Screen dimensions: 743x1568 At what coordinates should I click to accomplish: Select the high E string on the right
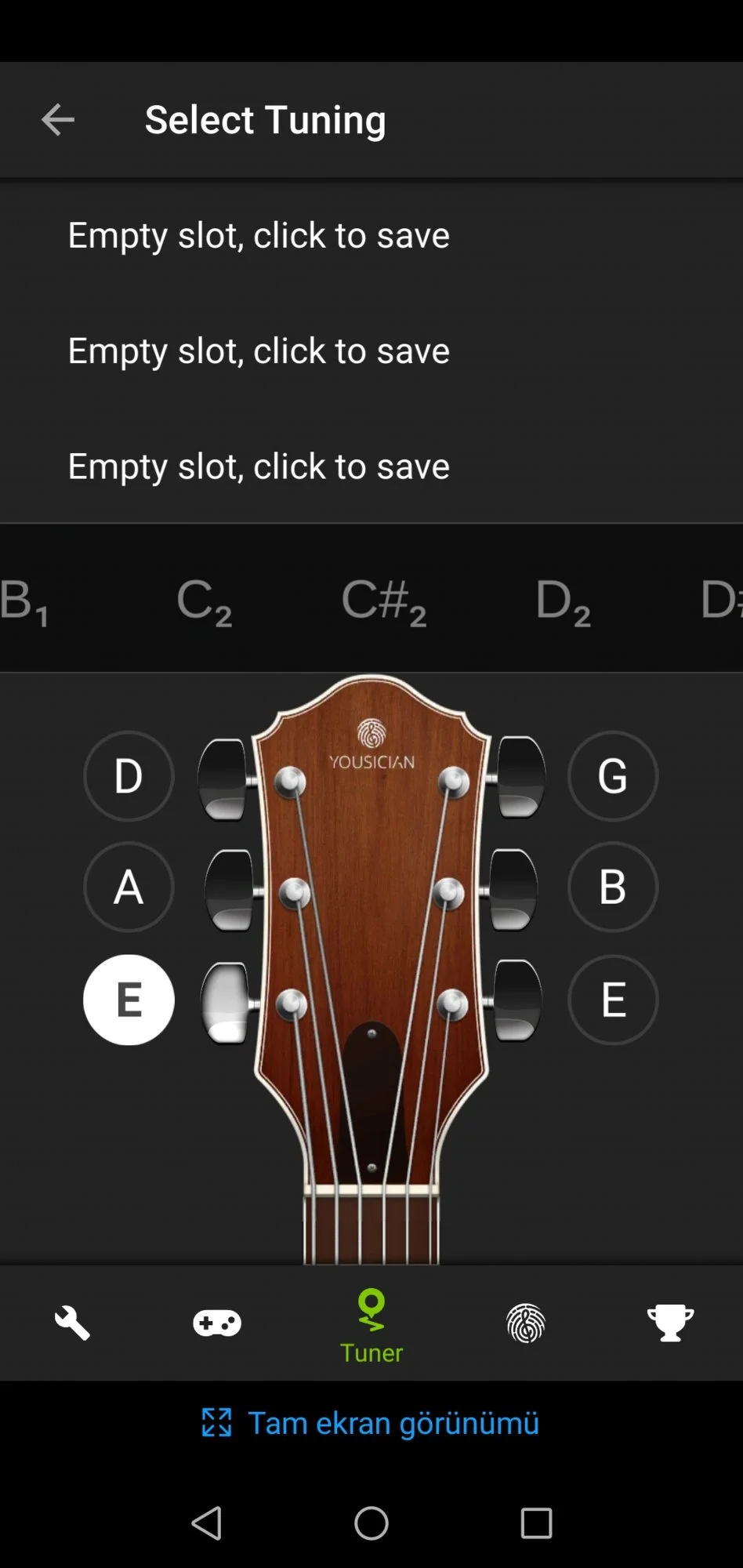(612, 1000)
